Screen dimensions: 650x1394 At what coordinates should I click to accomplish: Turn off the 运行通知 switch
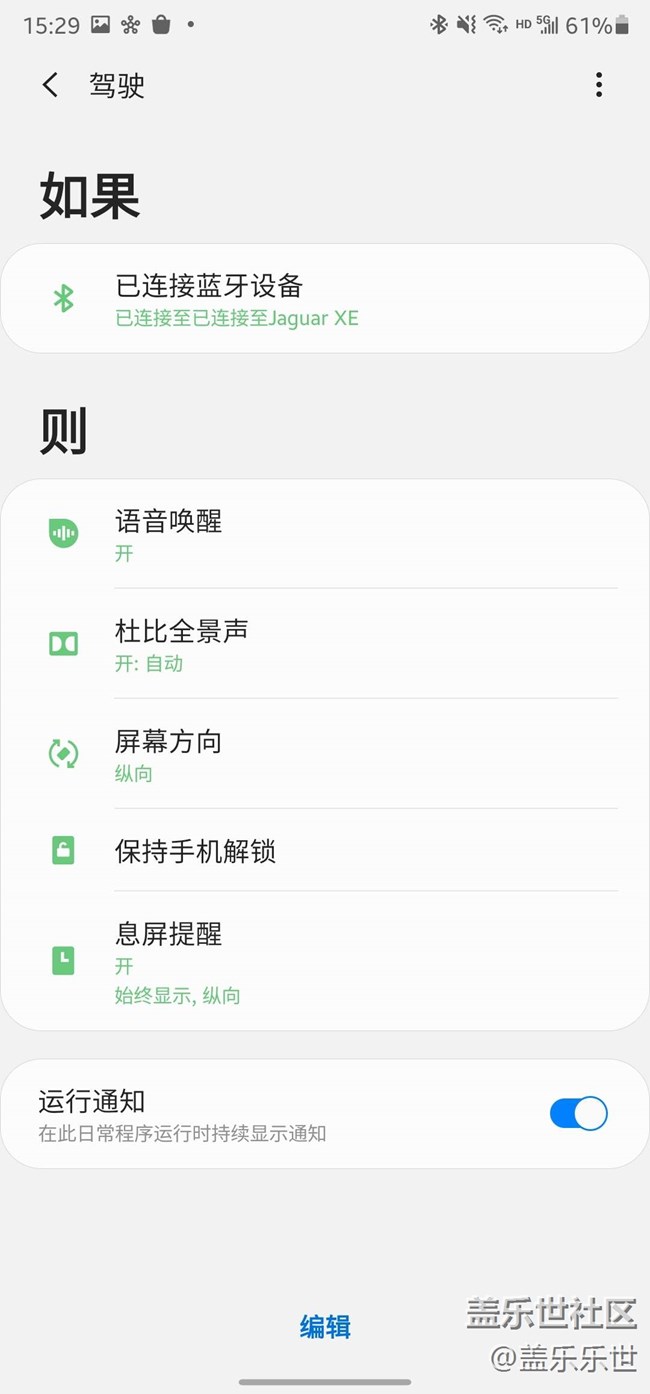[578, 1113]
